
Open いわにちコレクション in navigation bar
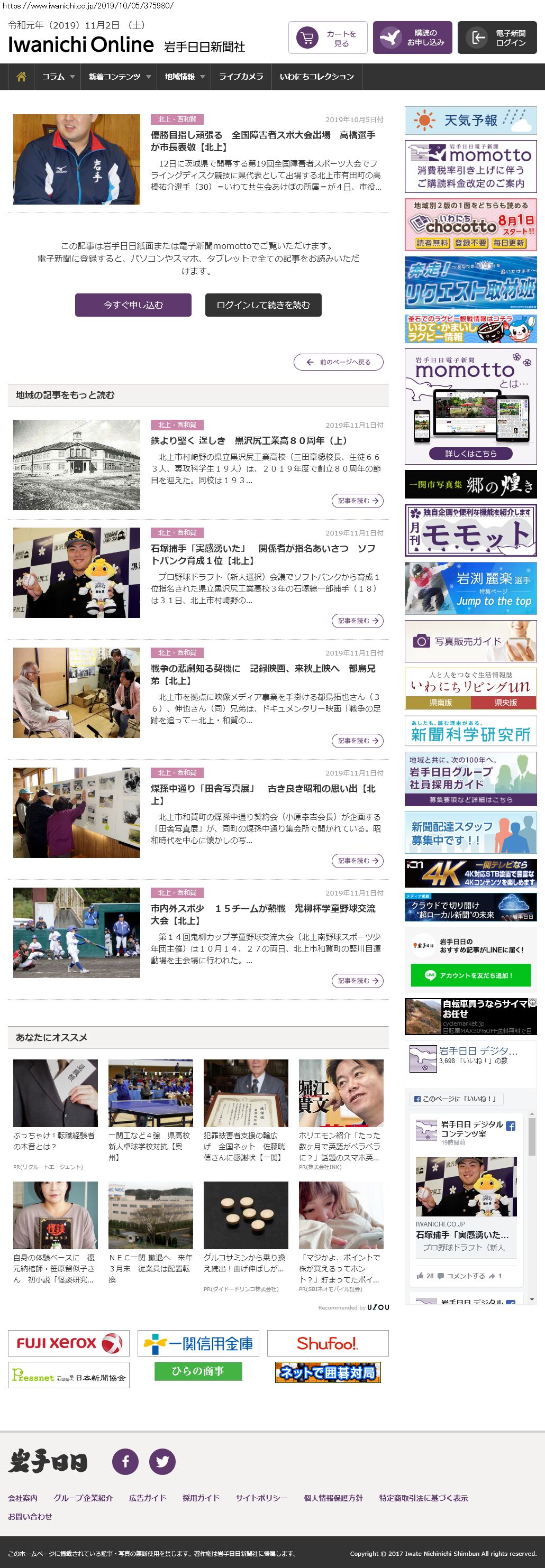pos(316,77)
